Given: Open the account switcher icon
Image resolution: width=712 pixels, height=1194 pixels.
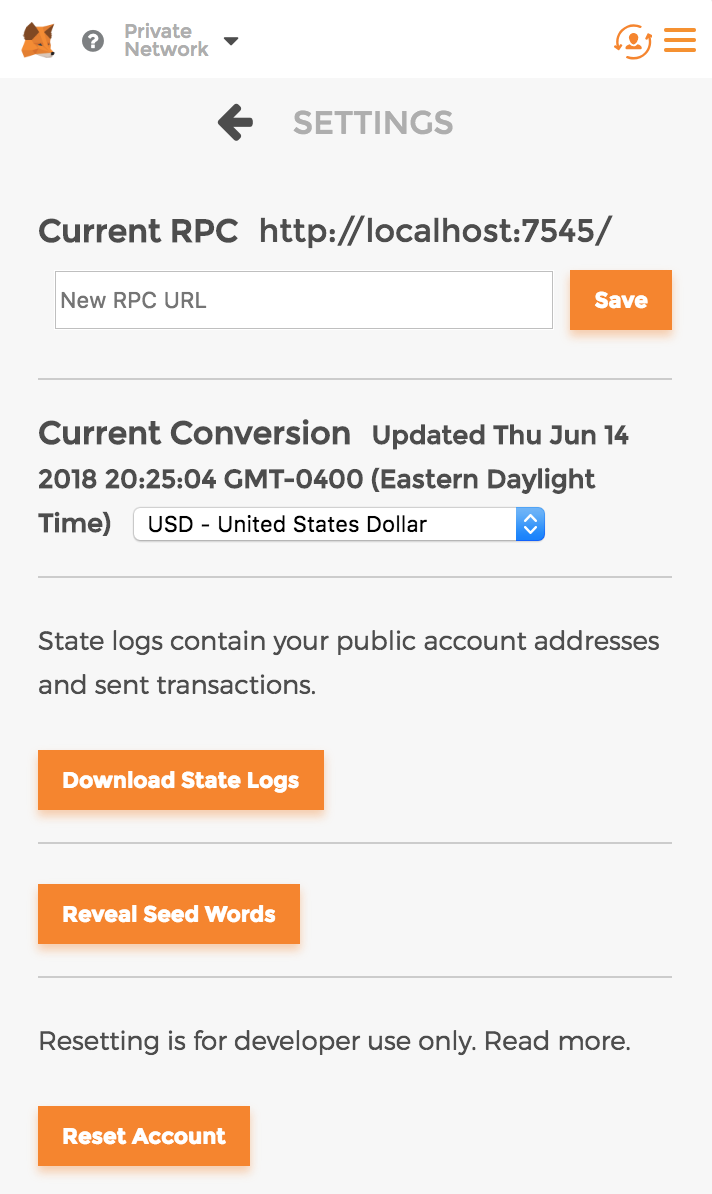Looking at the screenshot, I should coord(632,41).
